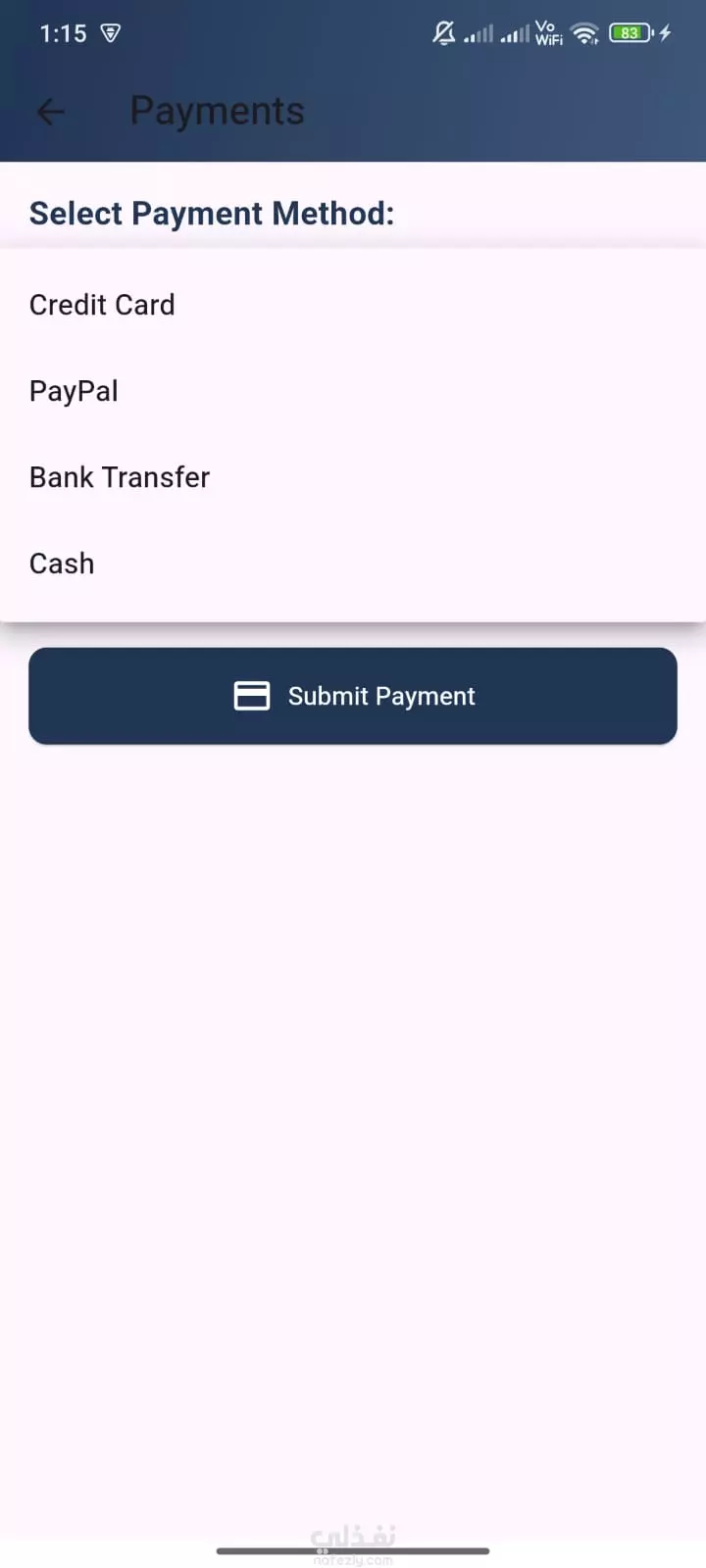
Task: Tap the Submit Payment button
Action: 353,696
